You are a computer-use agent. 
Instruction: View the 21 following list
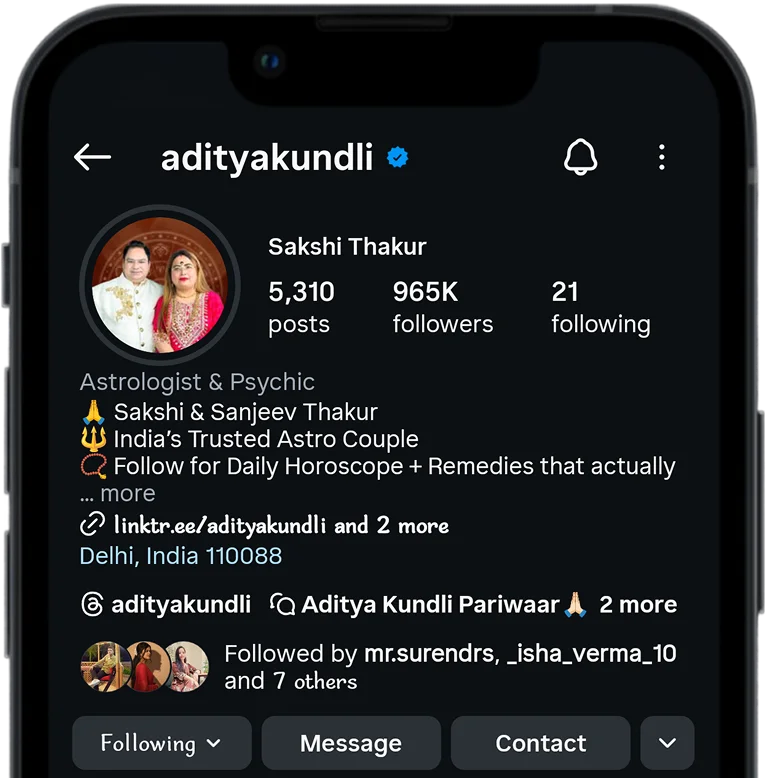pyautogui.click(x=601, y=307)
